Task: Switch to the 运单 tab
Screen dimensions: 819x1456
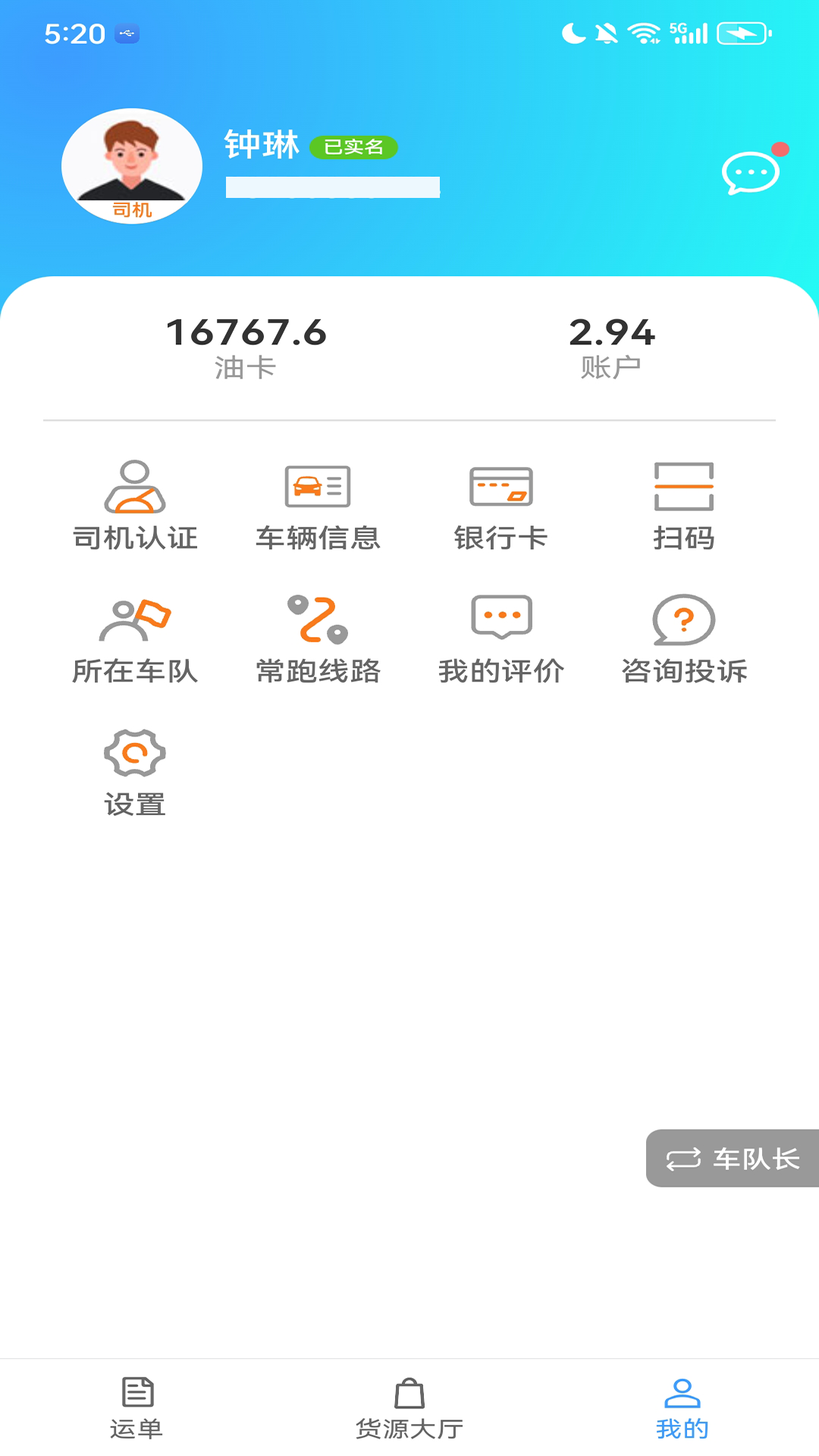Action: pyautogui.click(x=136, y=1408)
